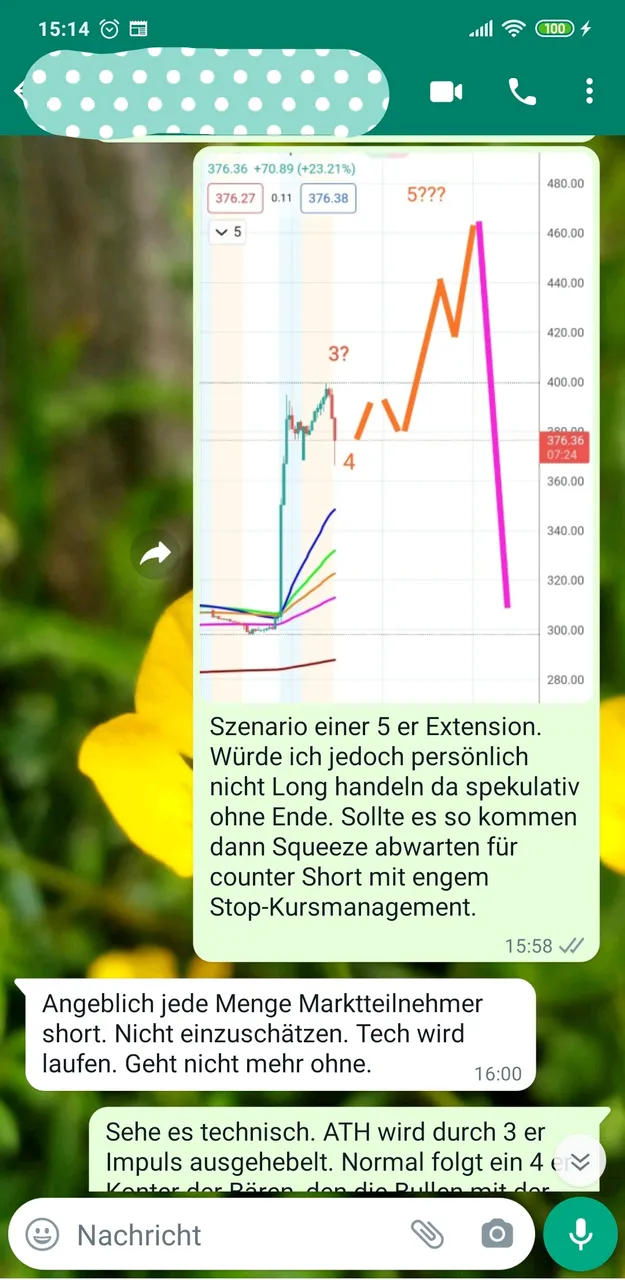Open the emoji picker
Image resolution: width=625 pixels, height=1280 pixels.
pos(42,1235)
